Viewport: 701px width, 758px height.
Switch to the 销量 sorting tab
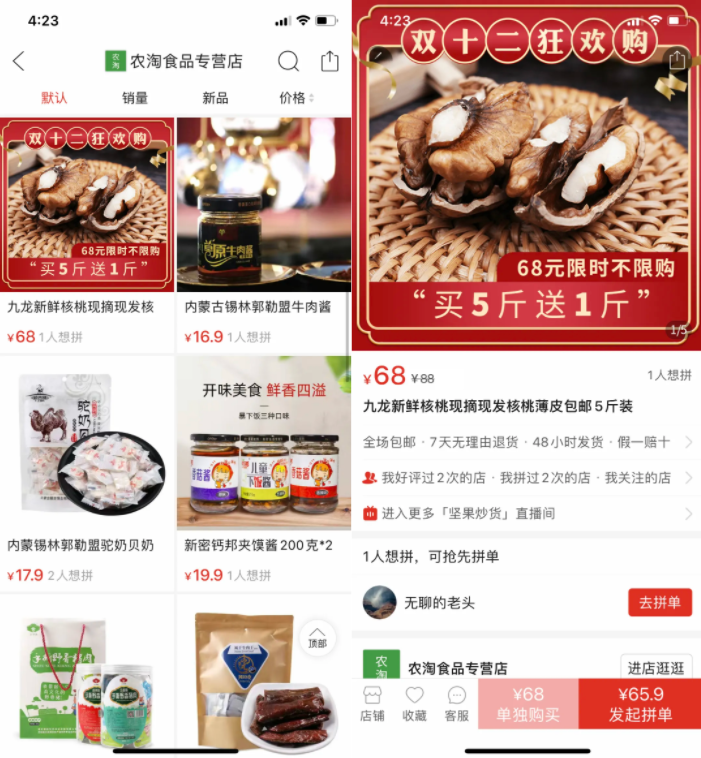135,98
